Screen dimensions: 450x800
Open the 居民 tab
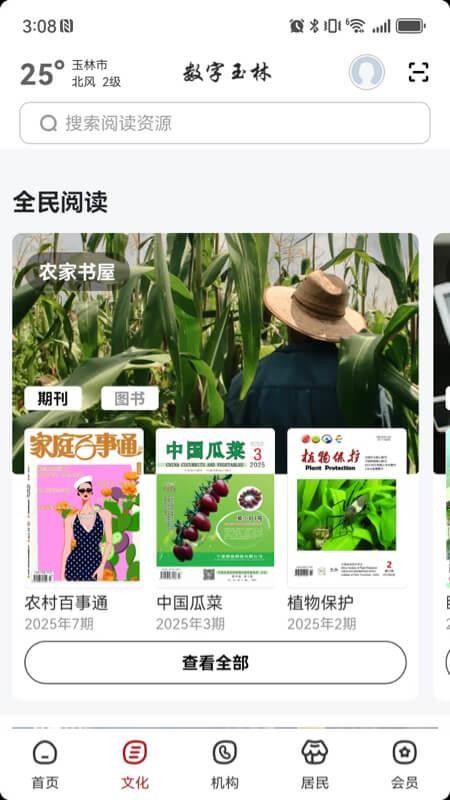(x=315, y=764)
